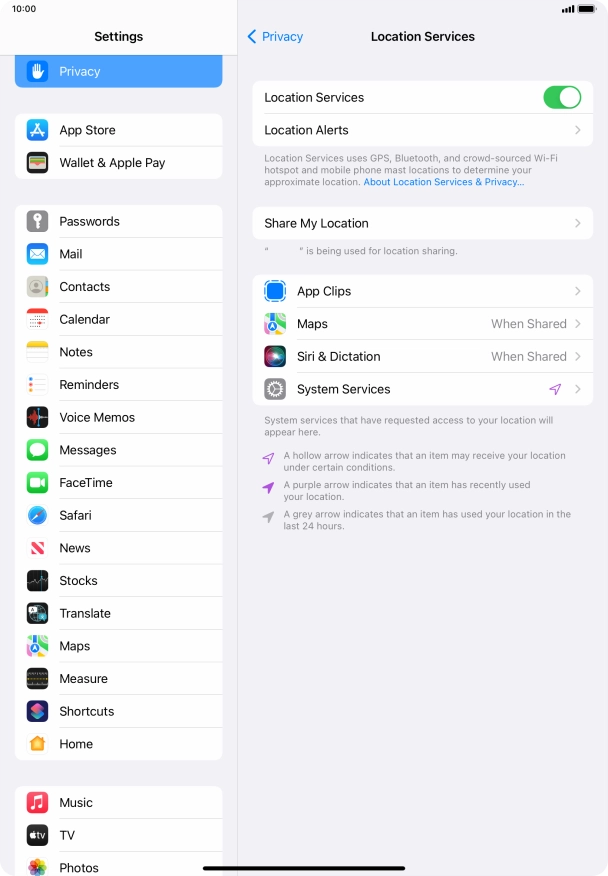Open App Clips location settings
The width and height of the screenshot is (608, 876).
[422, 291]
